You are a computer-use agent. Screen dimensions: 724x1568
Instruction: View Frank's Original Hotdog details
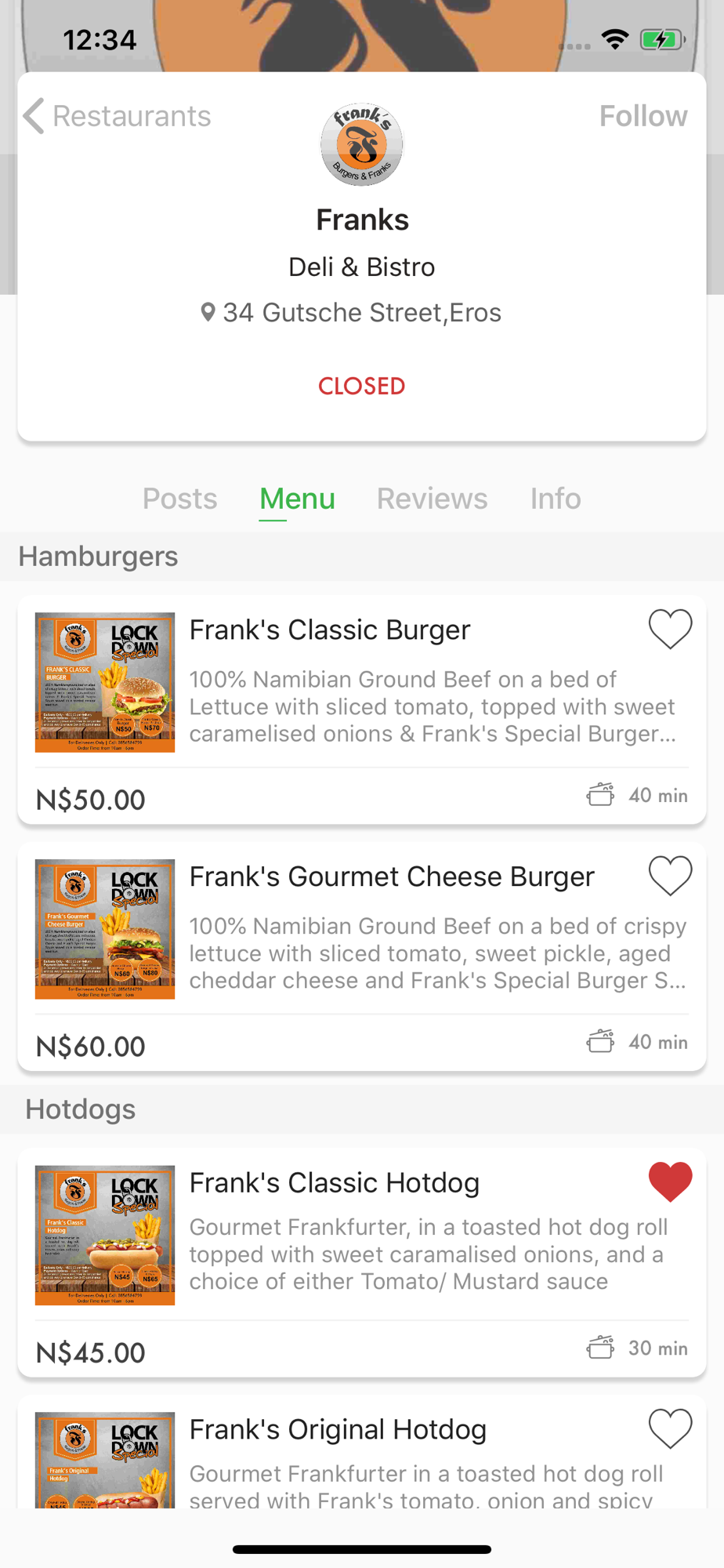360,1466
